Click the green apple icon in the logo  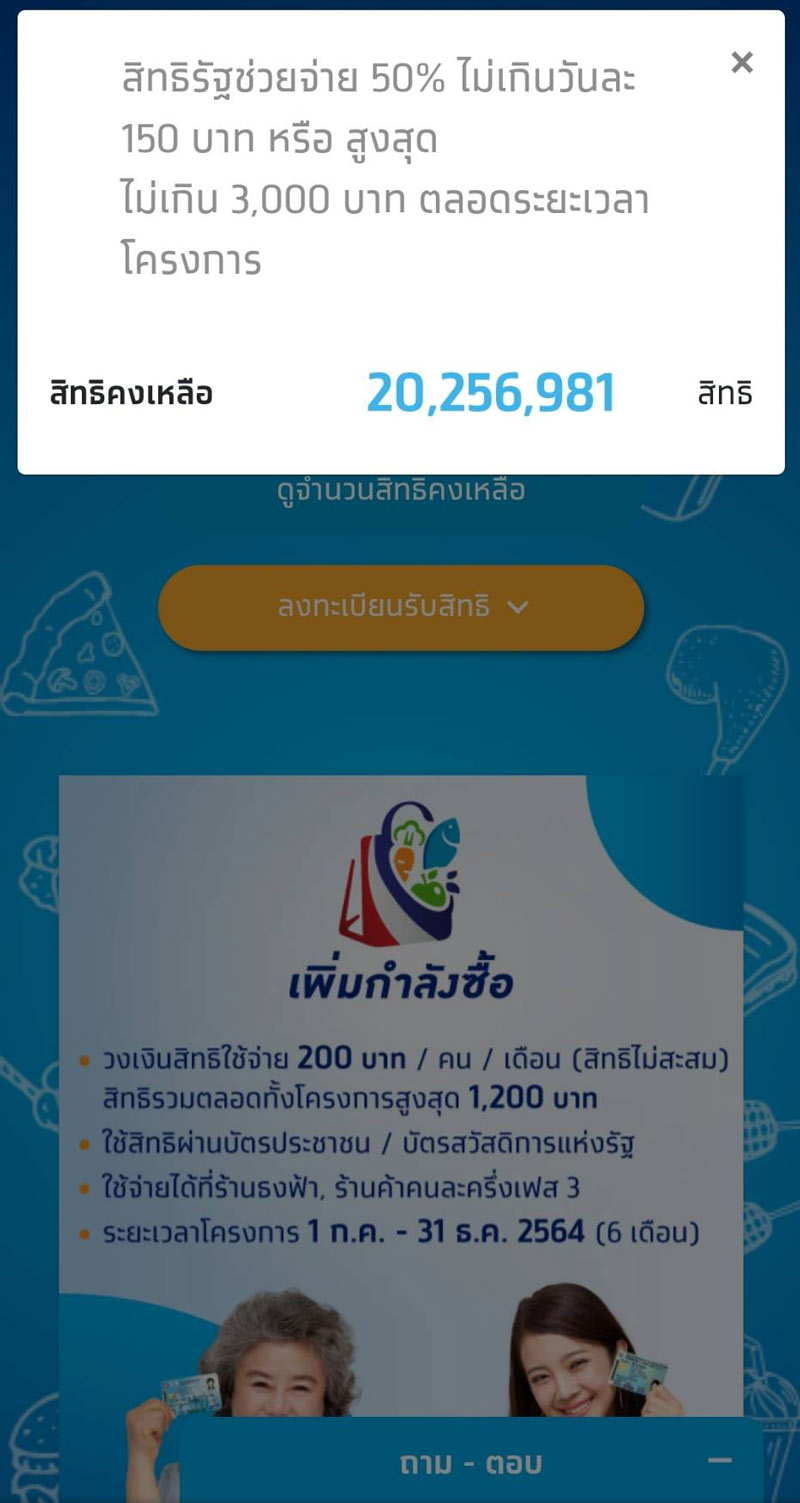[428, 891]
